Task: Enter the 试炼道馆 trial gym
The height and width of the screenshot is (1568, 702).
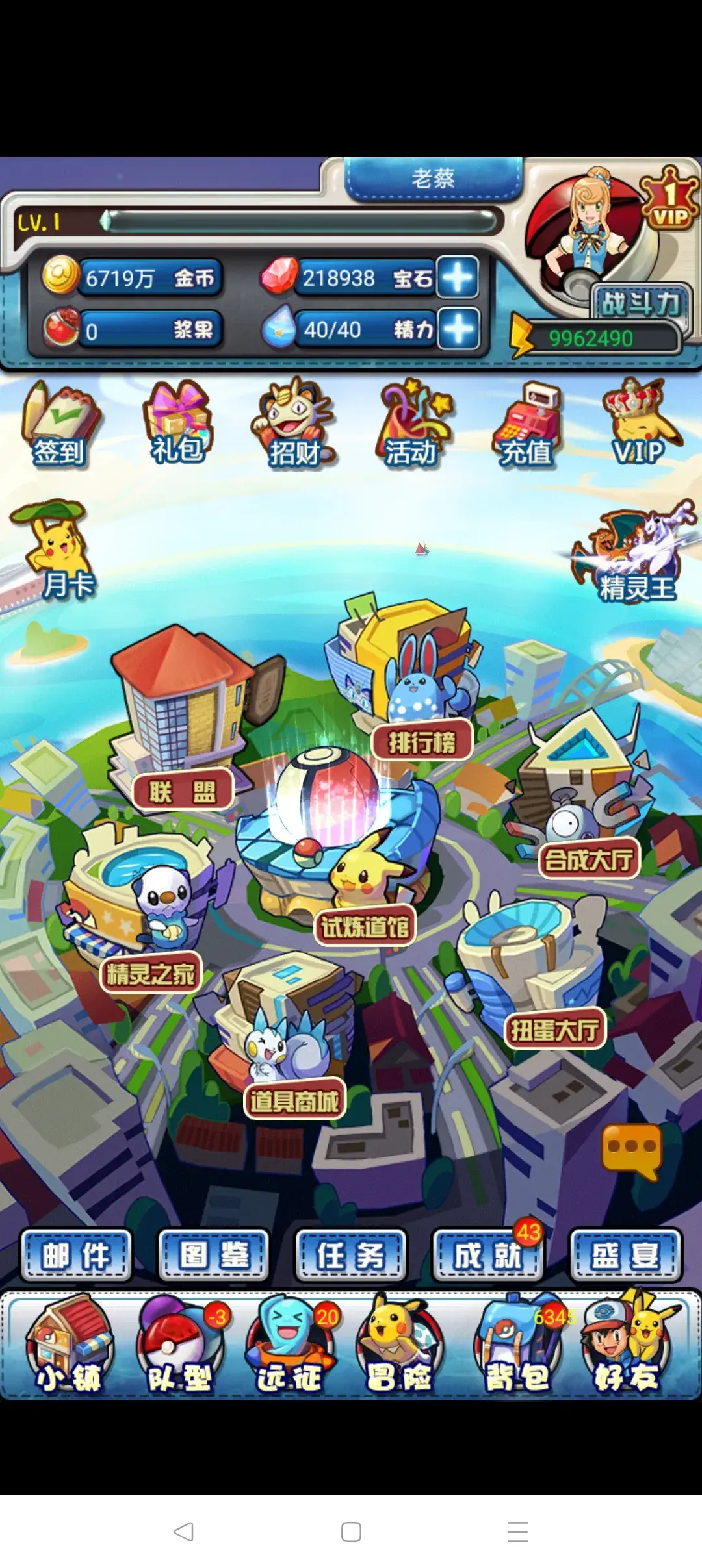Action: click(x=365, y=926)
